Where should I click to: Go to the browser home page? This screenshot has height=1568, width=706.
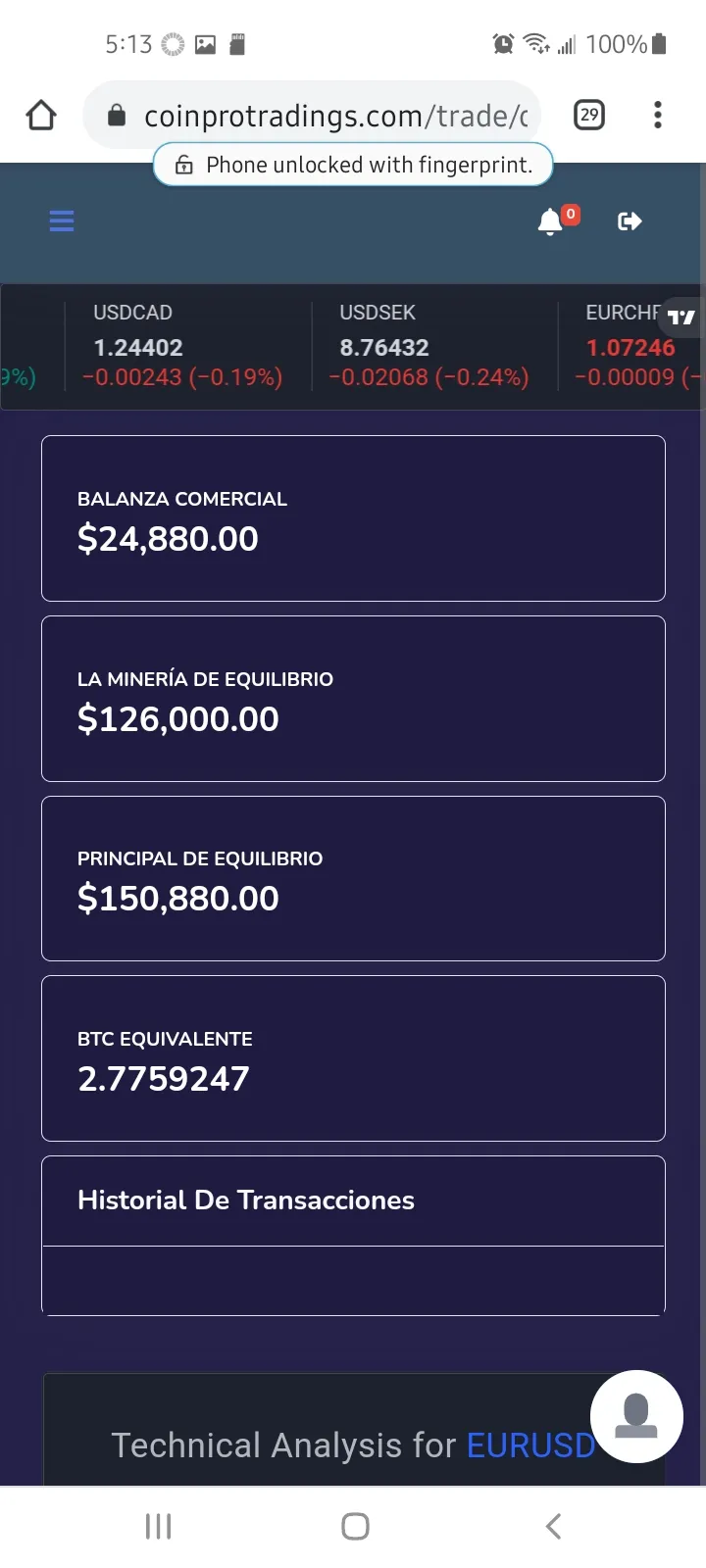[41, 116]
